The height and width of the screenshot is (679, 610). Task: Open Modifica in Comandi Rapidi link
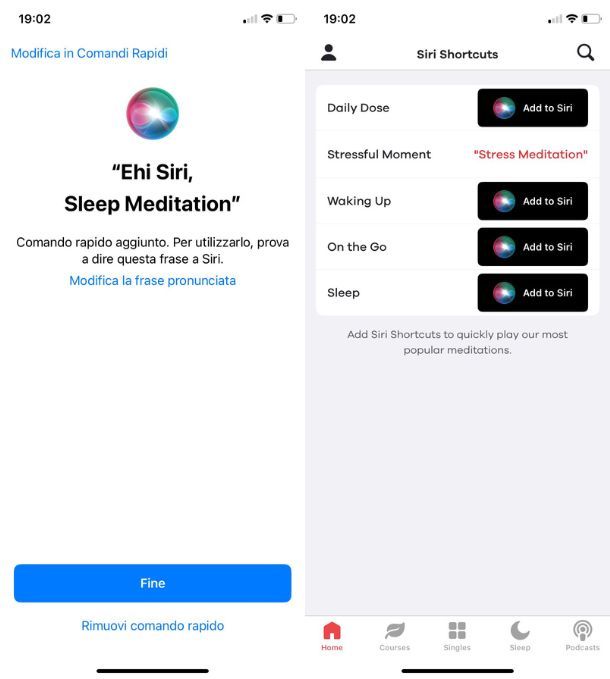(89, 53)
